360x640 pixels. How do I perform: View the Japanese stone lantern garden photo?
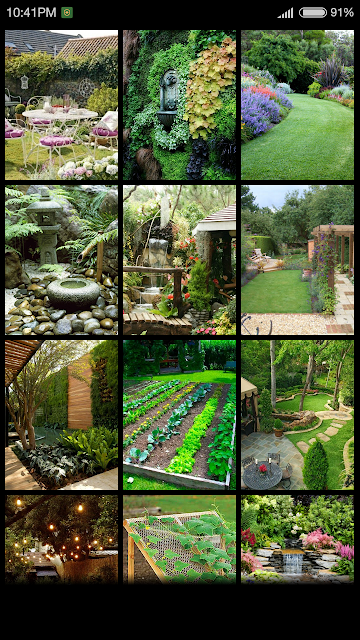61,260
